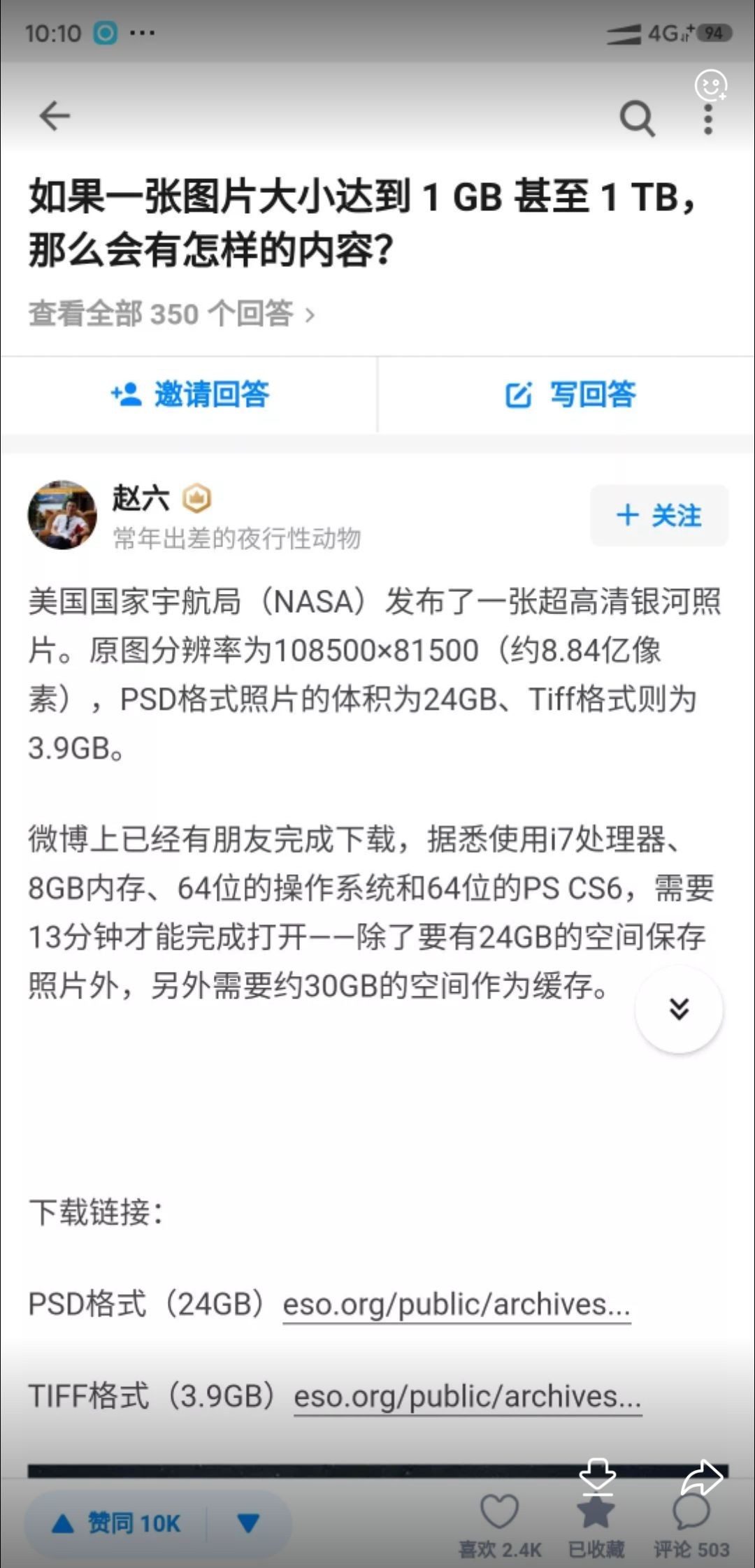Go back with the arrow

pyautogui.click(x=55, y=116)
